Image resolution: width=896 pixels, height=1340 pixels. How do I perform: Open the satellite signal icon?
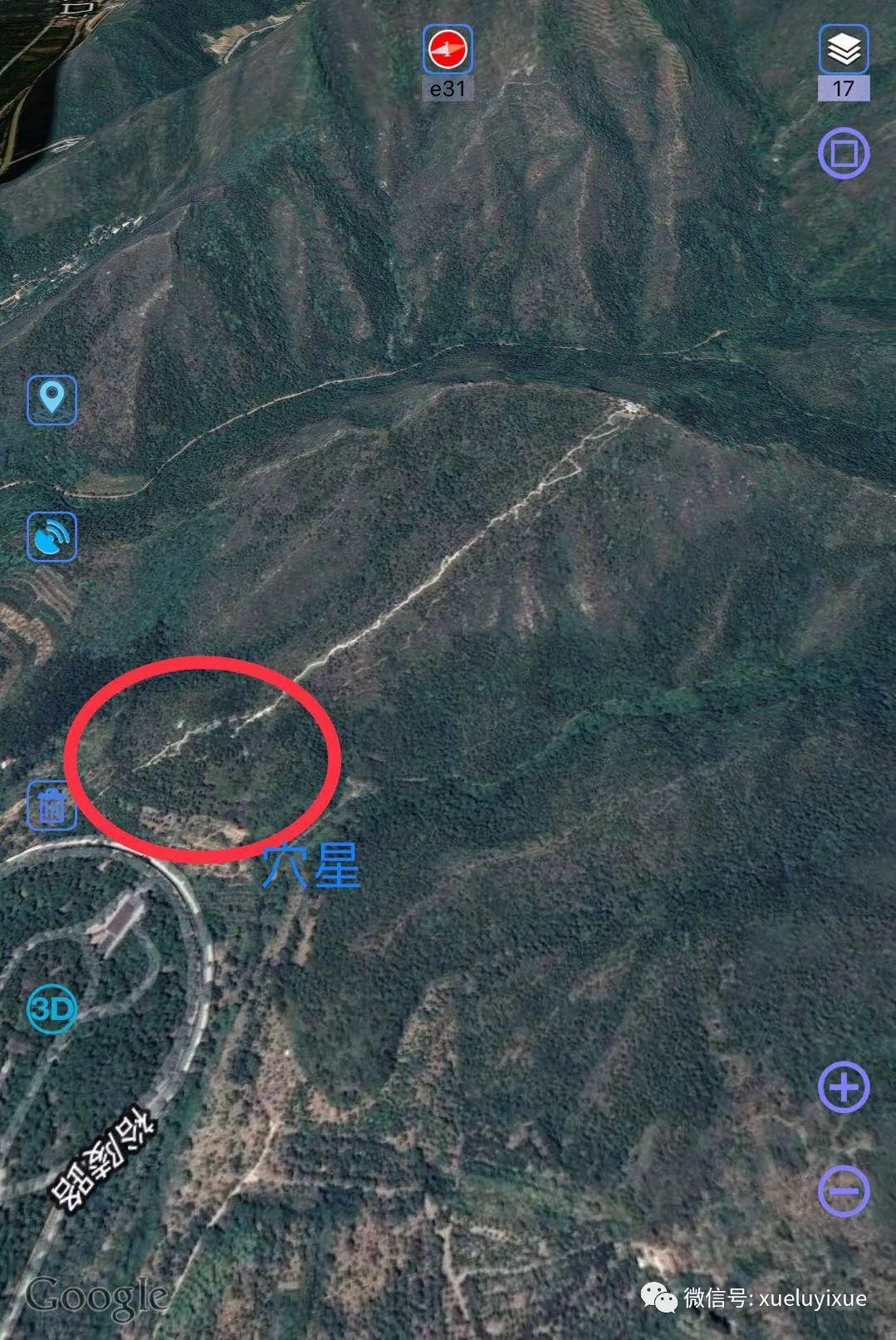52,536
